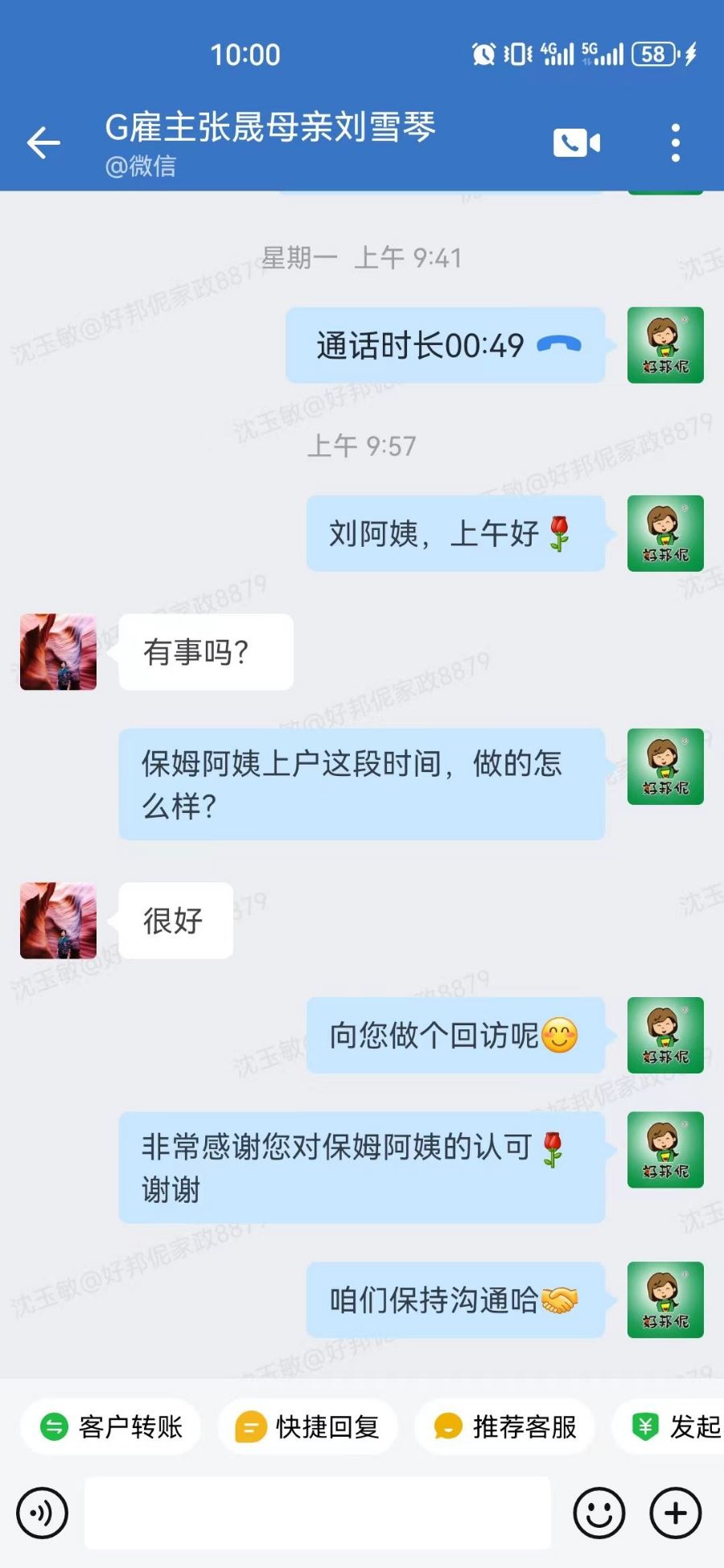Switch to voice input mode
The image size is (724, 1568).
tap(42, 1513)
